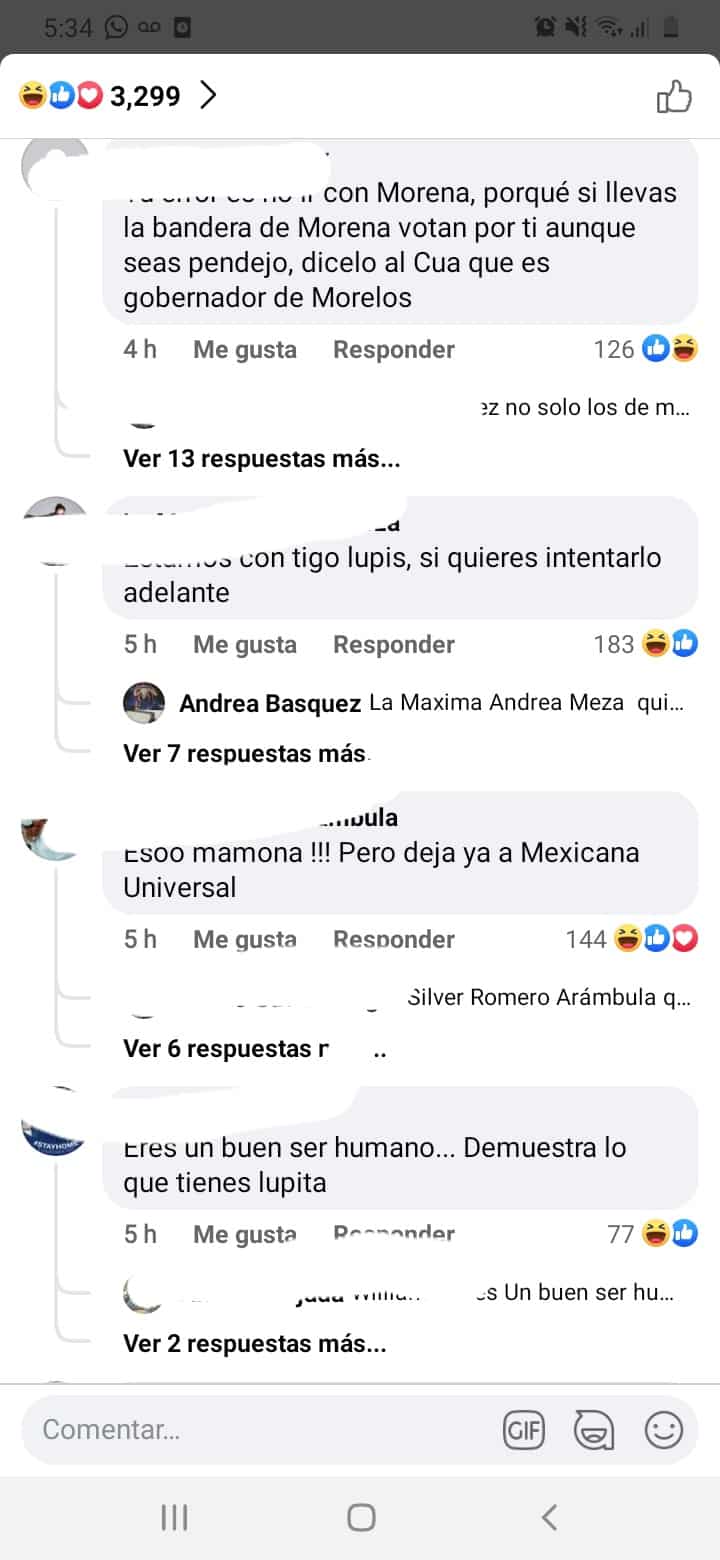Viewport: 720px width, 1560px height.
Task: Like the Mexicana Universal comment
Action: tap(245, 939)
